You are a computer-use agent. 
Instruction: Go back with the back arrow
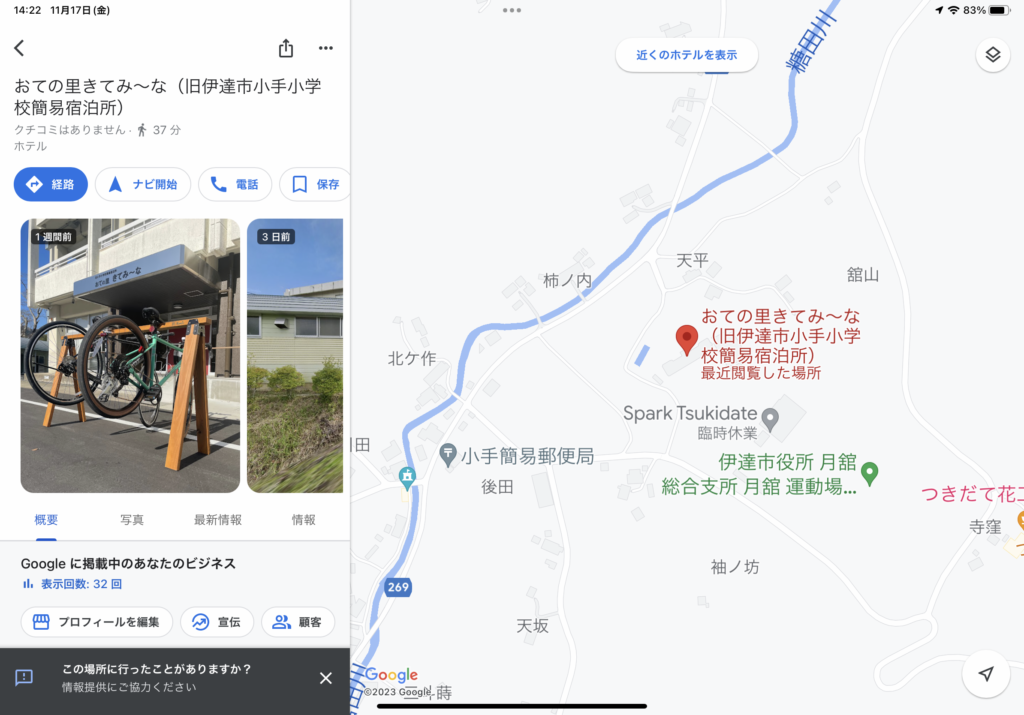19,48
